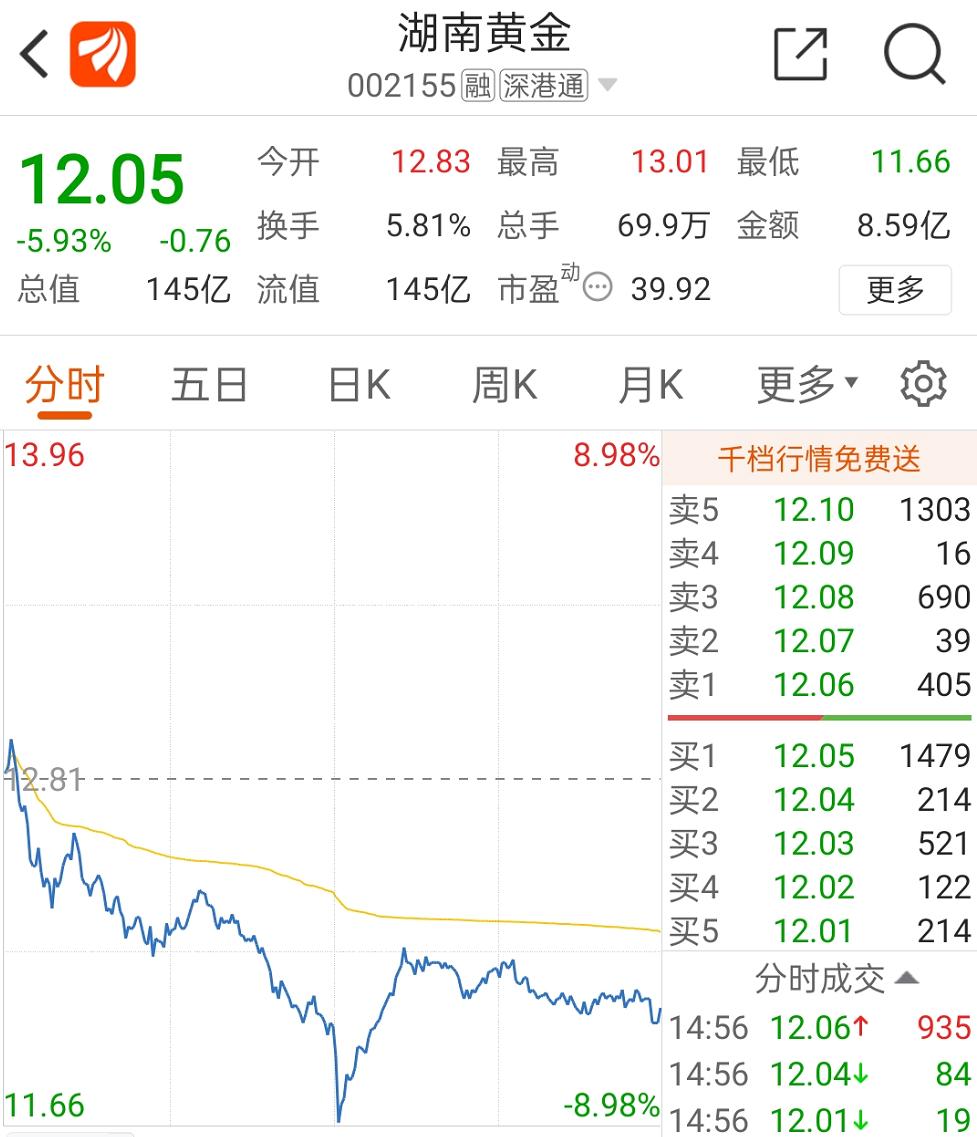Tap the 更多 button for more quote data

tap(895, 290)
